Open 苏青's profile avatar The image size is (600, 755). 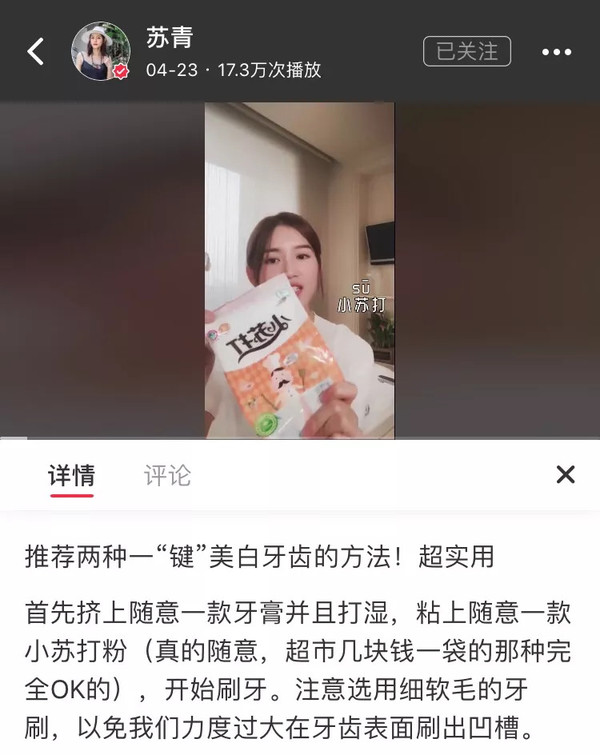(x=100, y=51)
